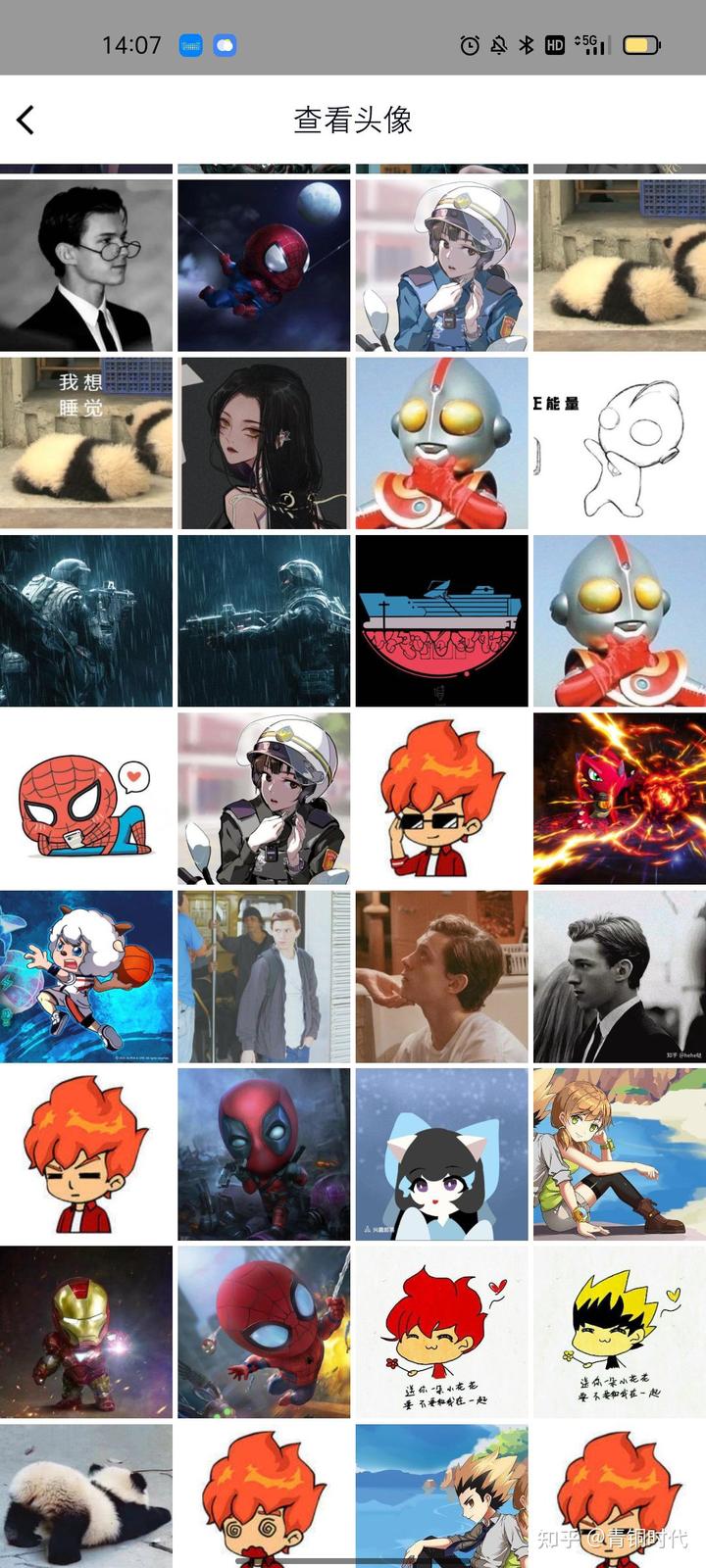
Task: View the Spider-Man swinging under moon avatar
Action: point(264,265)
